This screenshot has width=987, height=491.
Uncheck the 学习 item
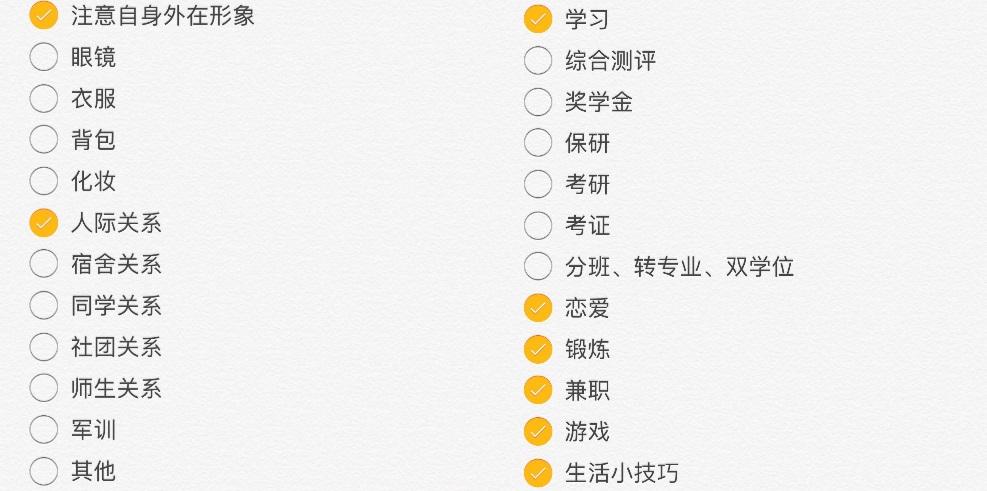(x=538, y=19)
